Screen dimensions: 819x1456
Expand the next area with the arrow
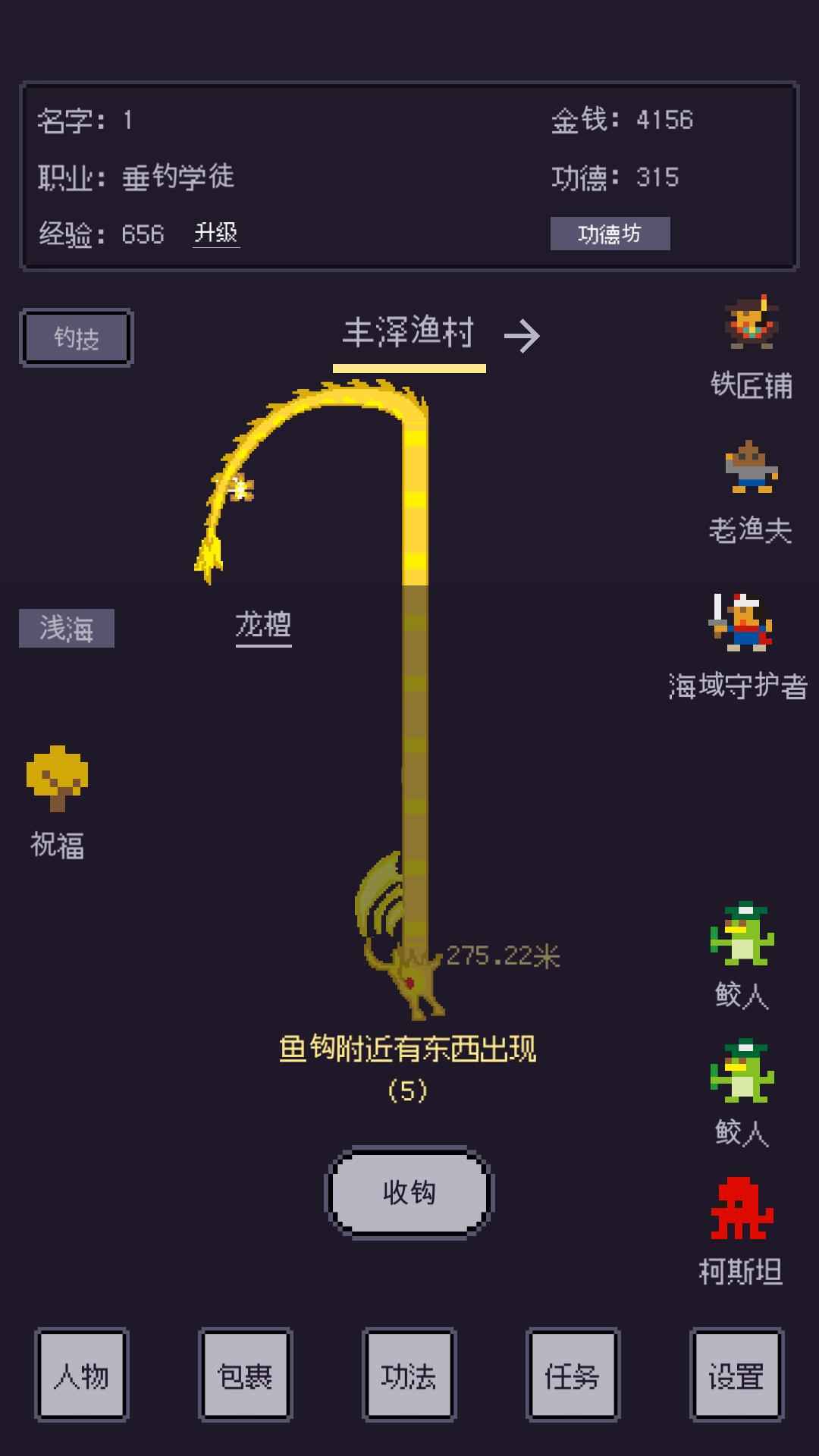(x=525, y=334)
